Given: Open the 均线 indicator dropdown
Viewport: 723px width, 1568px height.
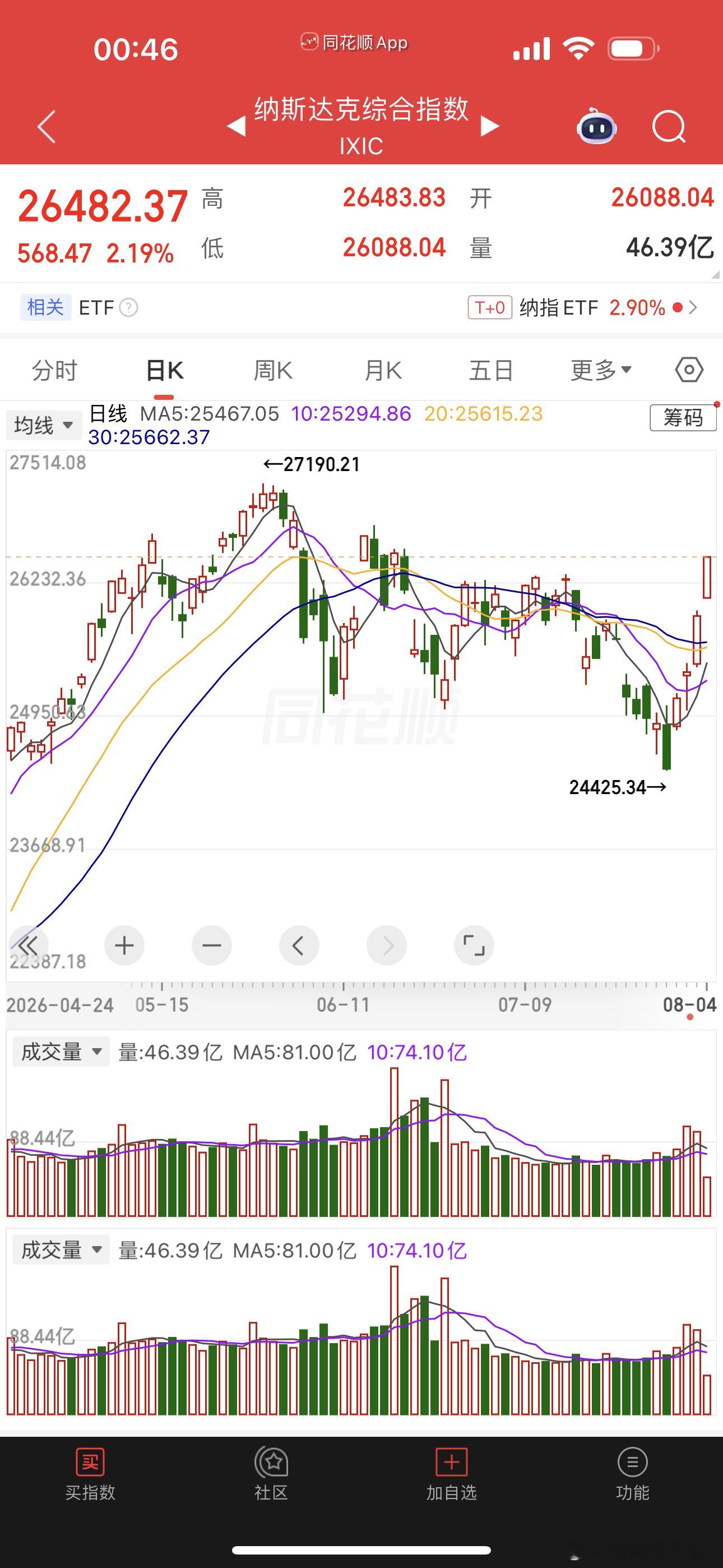Looking at the screenshot, I should pyautogui.click(x=43, y=425).
